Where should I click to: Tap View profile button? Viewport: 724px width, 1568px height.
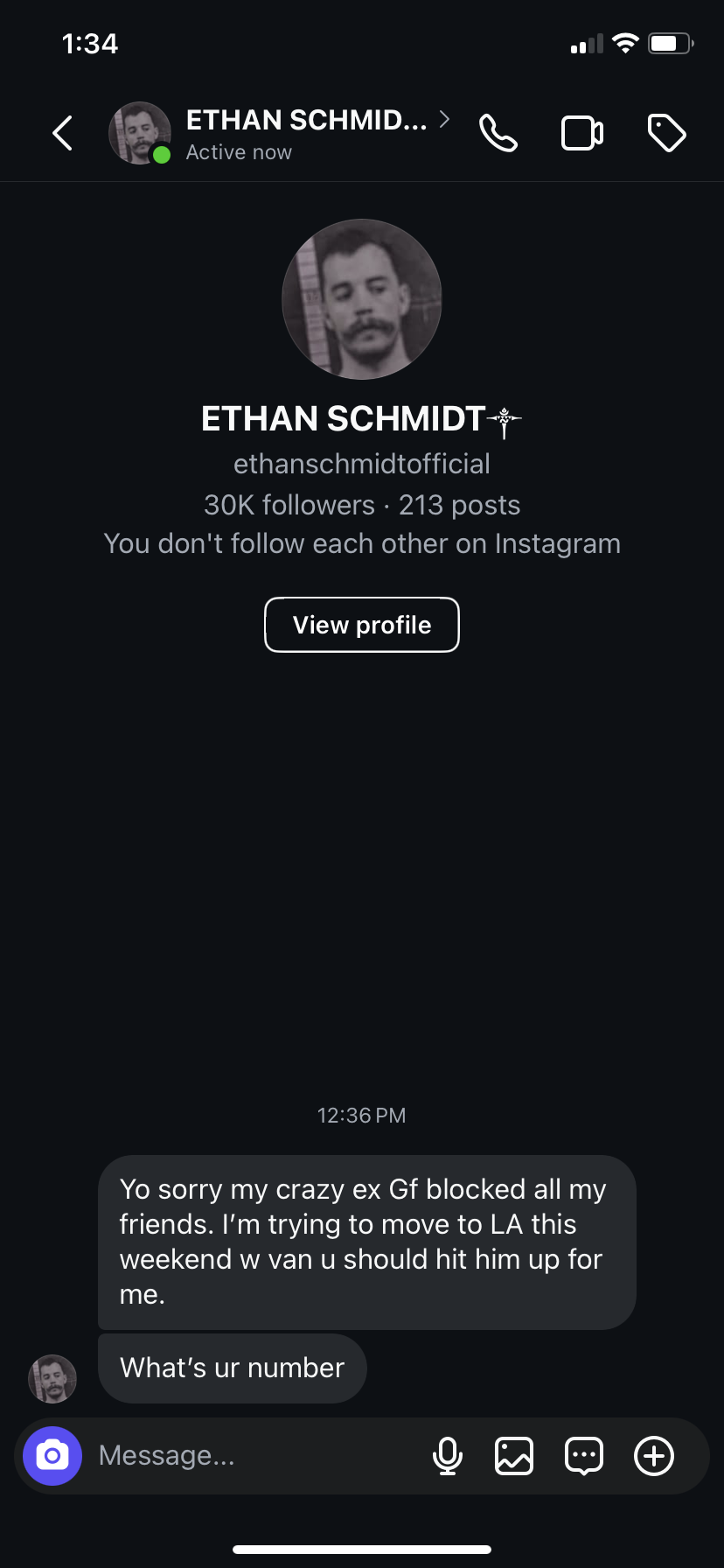coord(362,625)
